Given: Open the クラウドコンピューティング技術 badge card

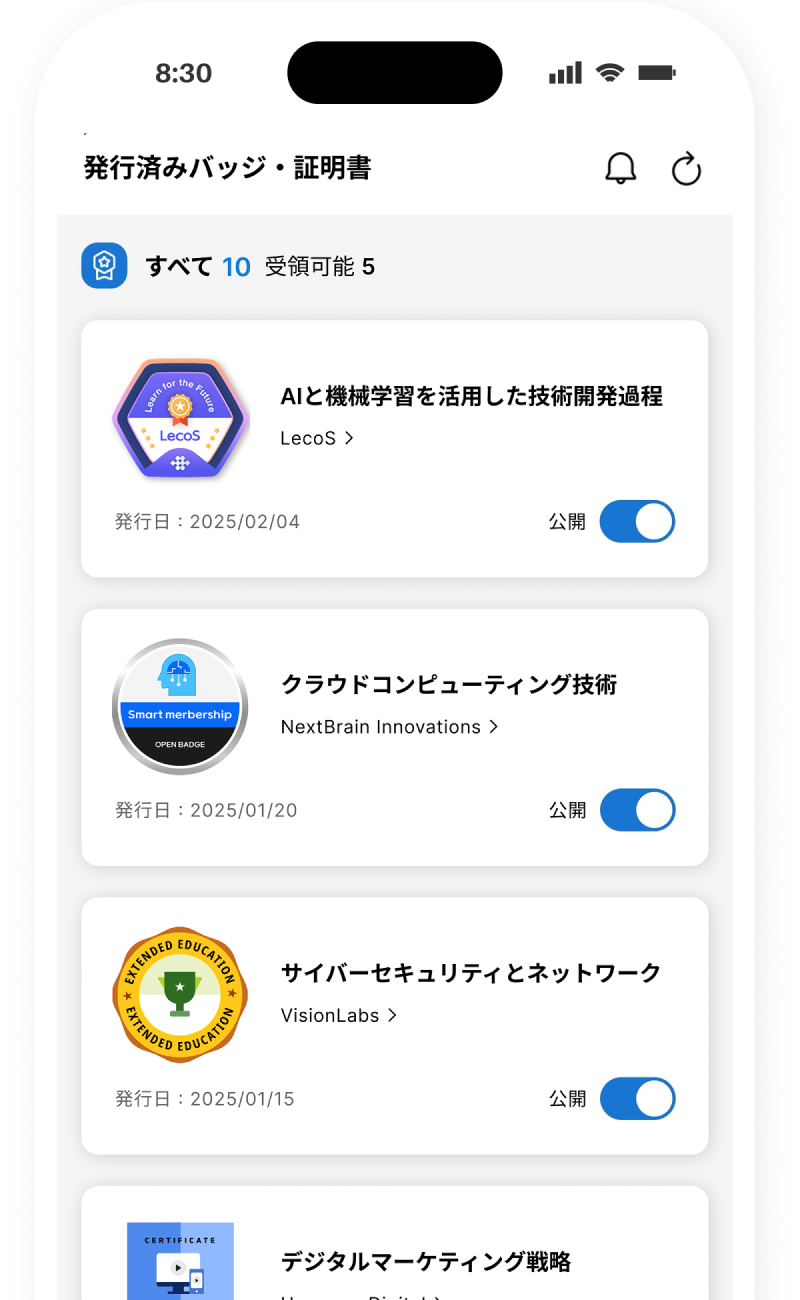Looking at the screenshot, I should (449, 685).
